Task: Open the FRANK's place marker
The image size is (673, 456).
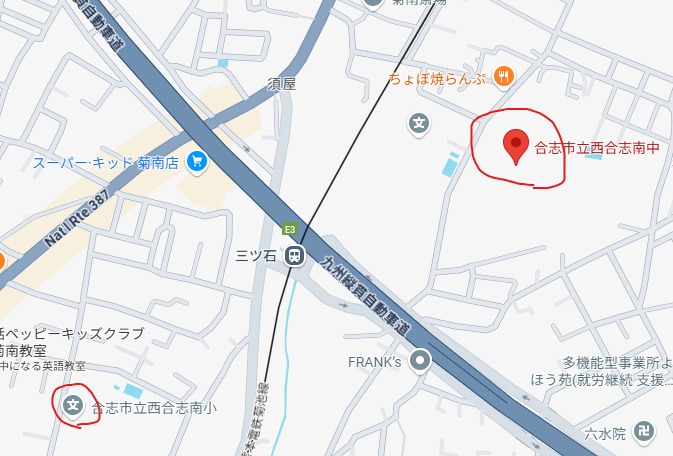Action: 421,361
